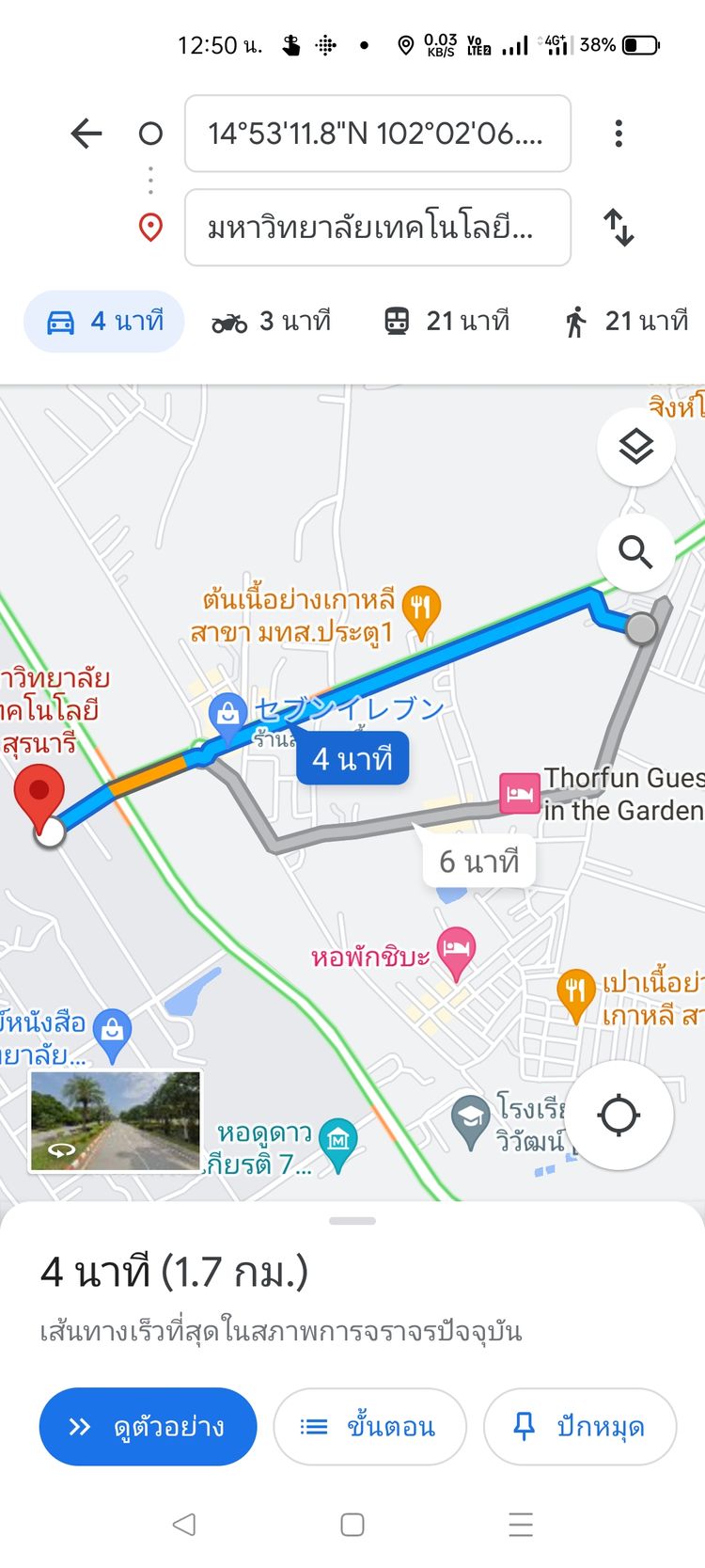Viewport: 705px width, 1568px height.
Task: Center the map on my location
Action: tap(619, 1116)
